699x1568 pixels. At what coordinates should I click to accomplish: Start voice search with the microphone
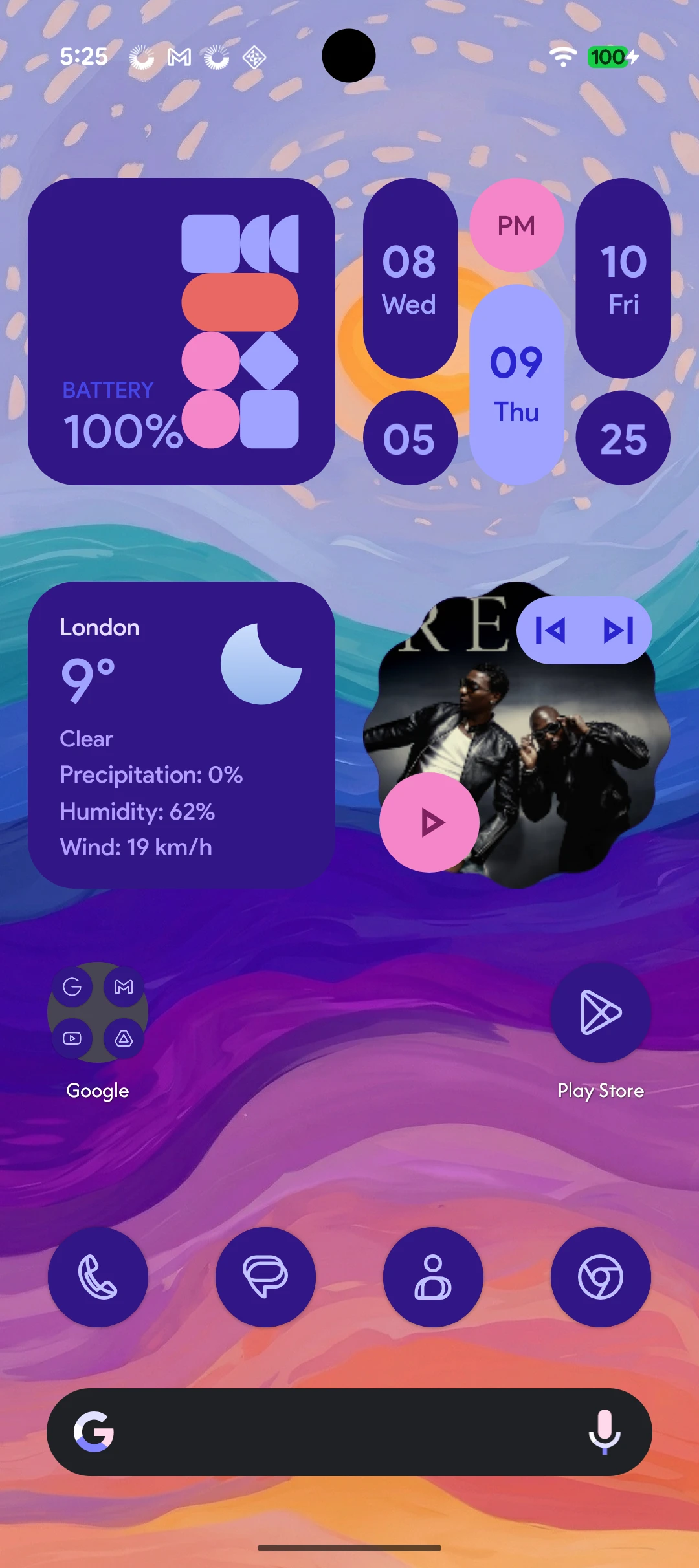pyautogui.click(x=605, y=1432)
